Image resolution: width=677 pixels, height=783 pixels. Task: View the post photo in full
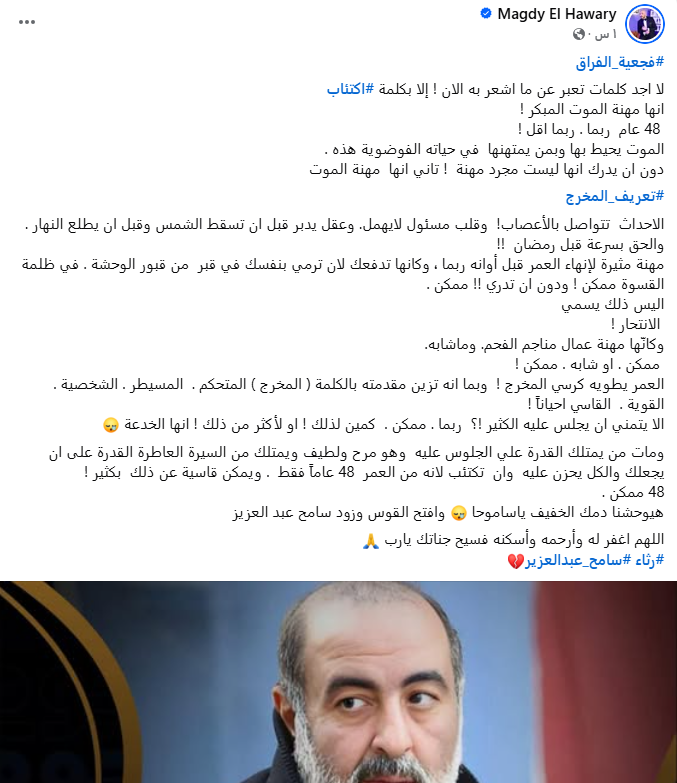pos(338,682)
